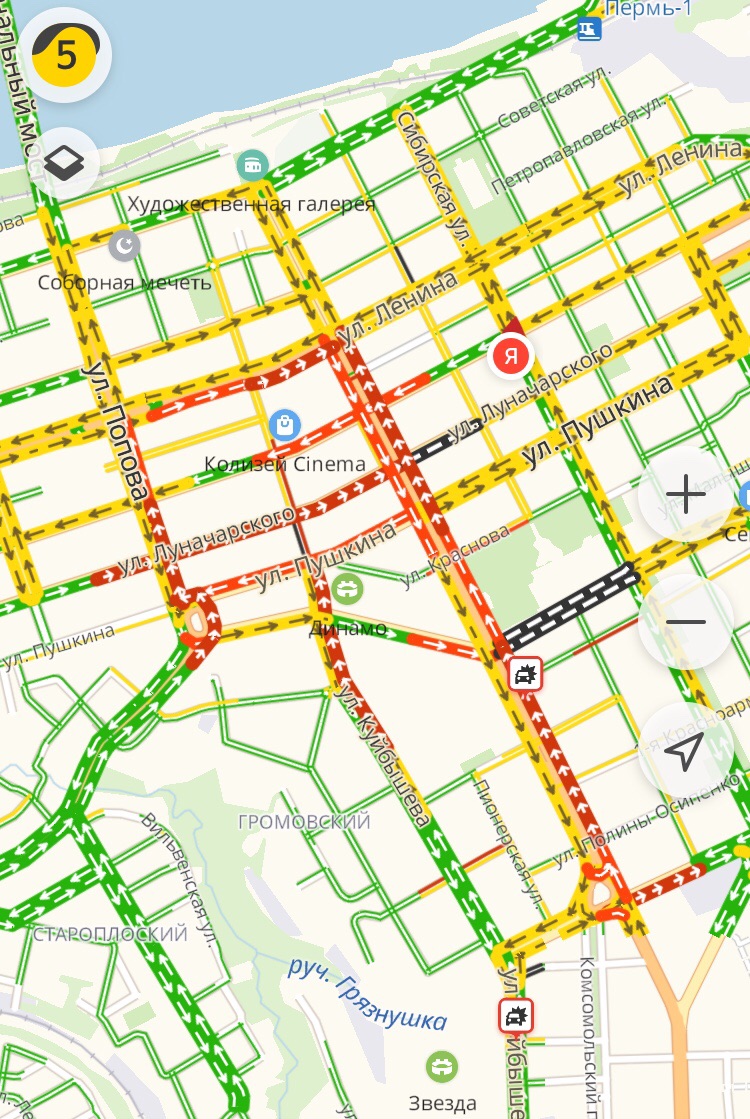Tap the red Yandex marker pin
The height and width of the screenshot is (1119, 750).
pyautogui.click(x=512, y=355)
